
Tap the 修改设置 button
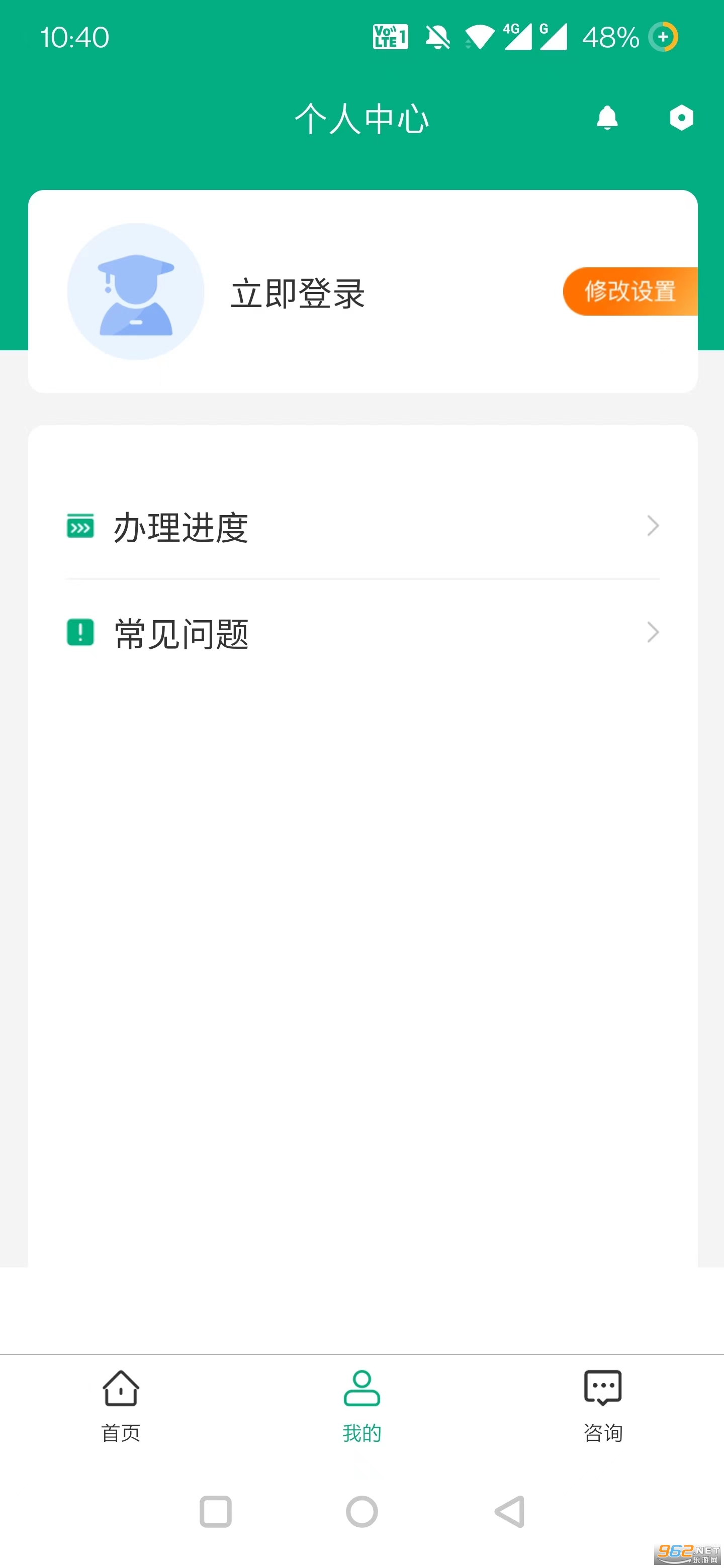pyautogui.click(x=629, y=291)
